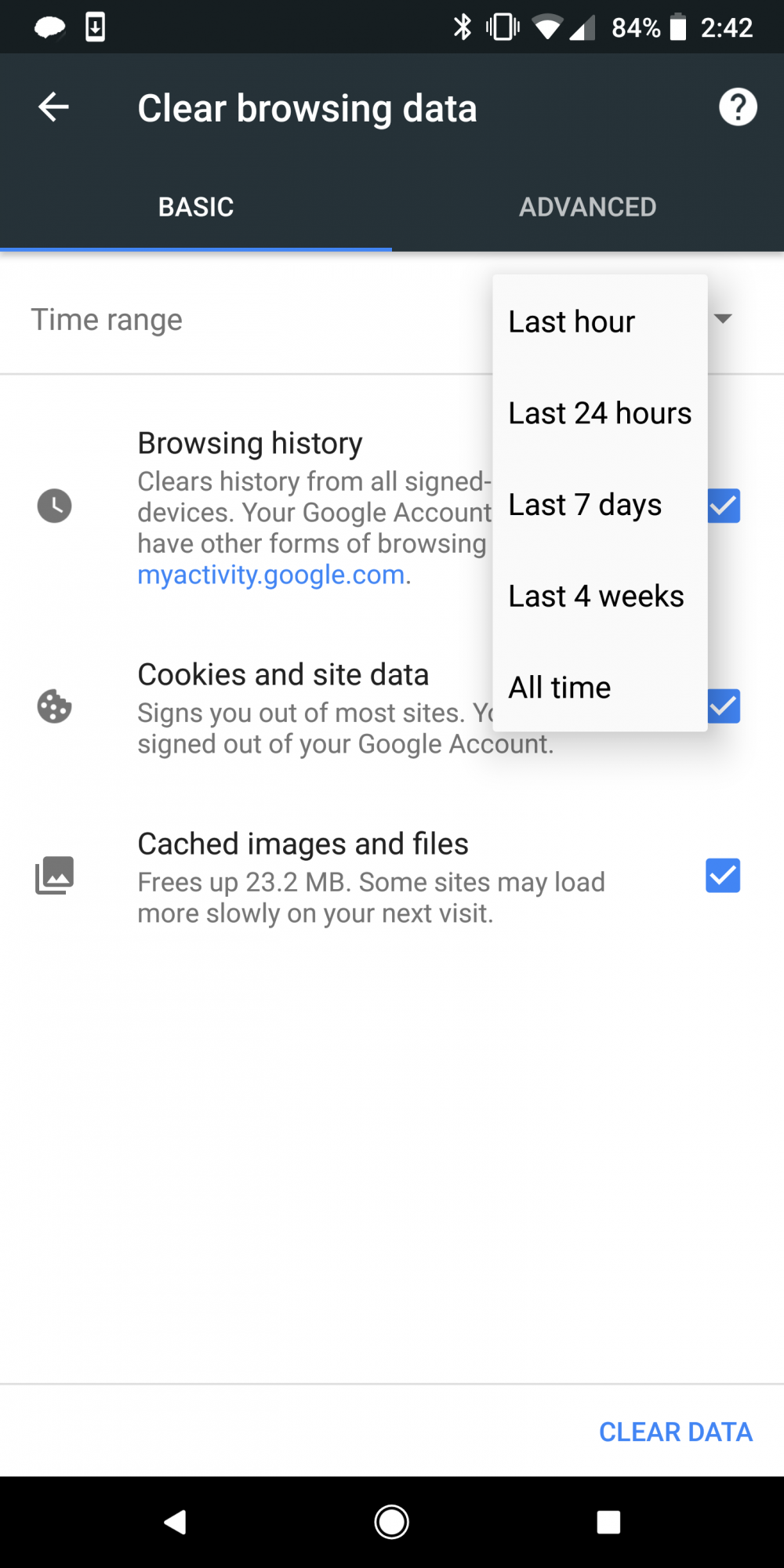784x1568 pixels.
Task: Go back from Clear browsing data
Action: 53,107
